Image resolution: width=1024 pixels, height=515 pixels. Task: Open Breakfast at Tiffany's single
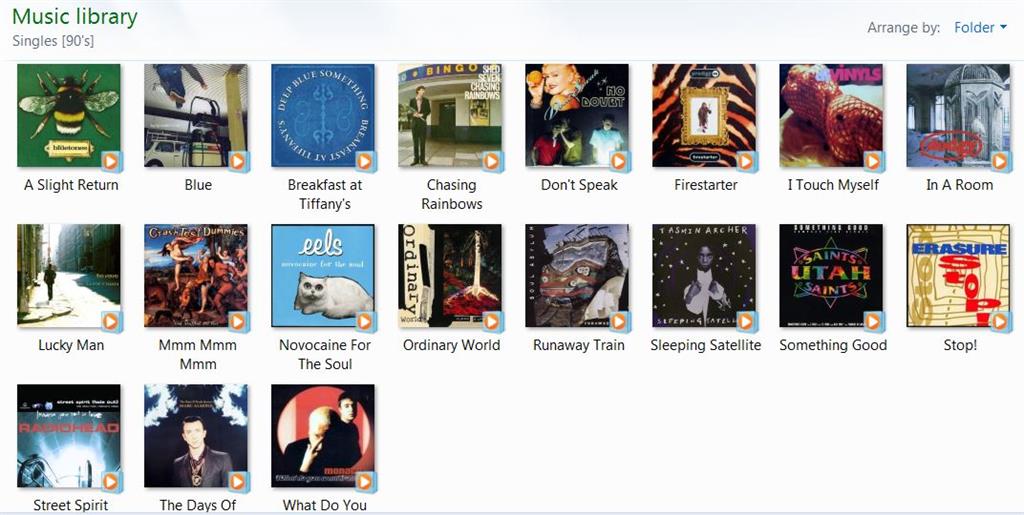323,116
